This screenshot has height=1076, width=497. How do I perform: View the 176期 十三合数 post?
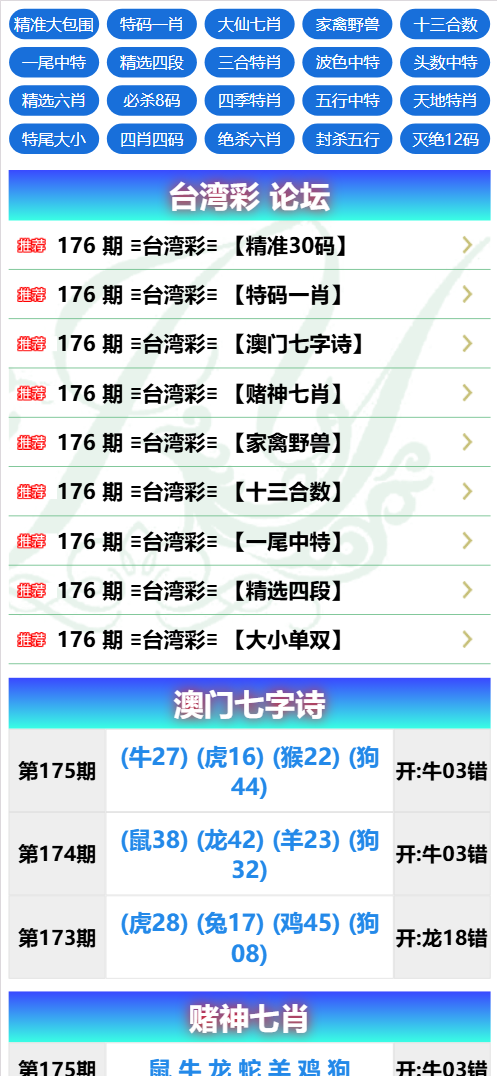click(249, 491)
